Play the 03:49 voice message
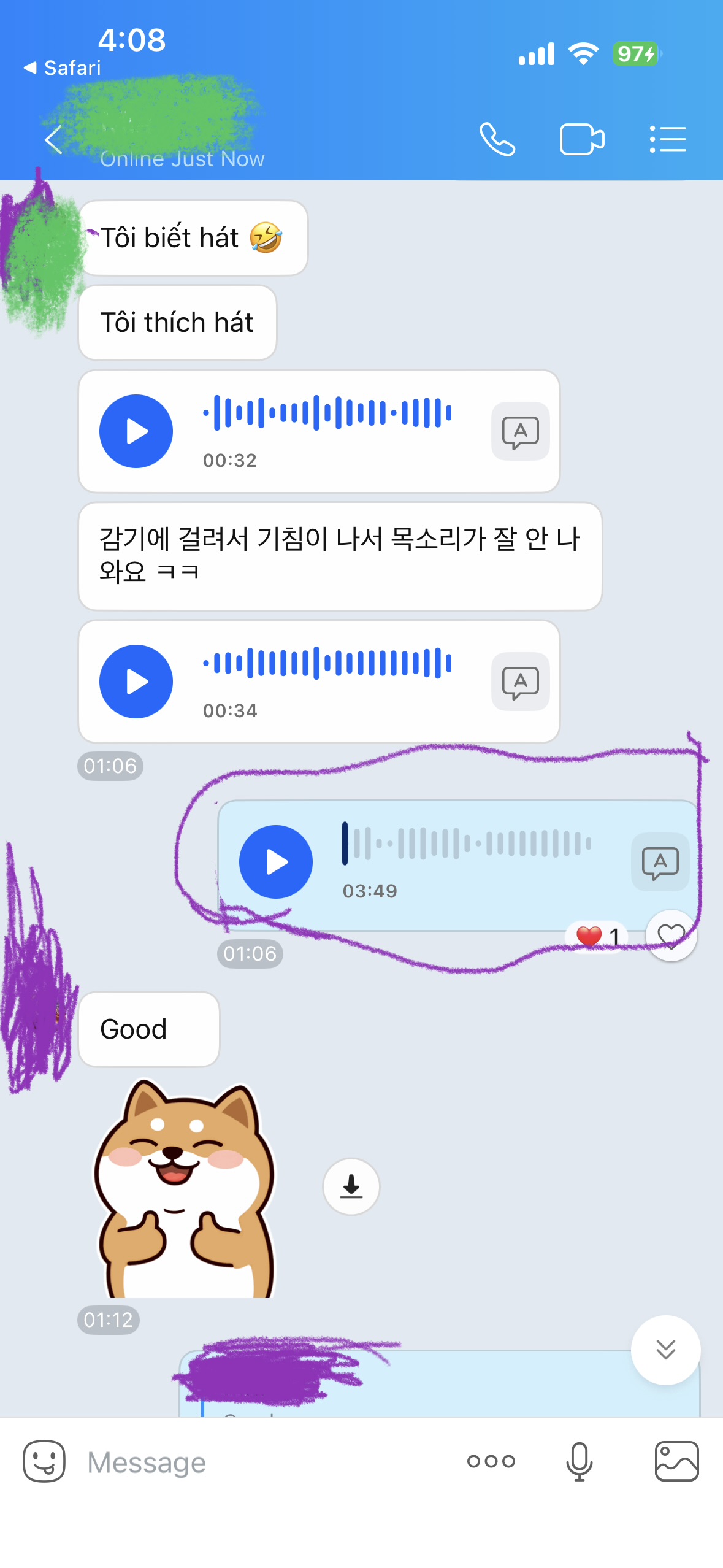The width and height of the screenshot is (723, 1568). click(x=276, y=862)
